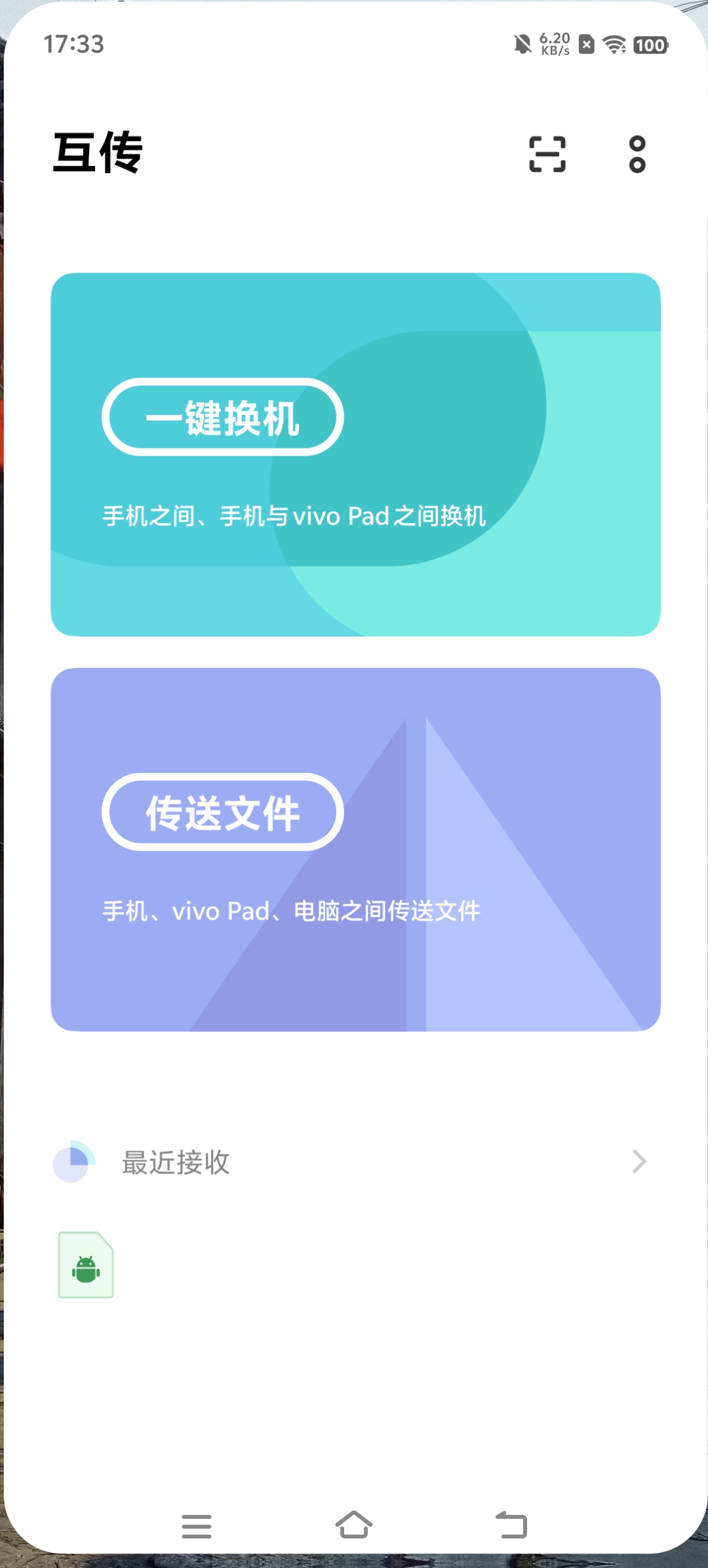Open the 最近接收 recent received list

click(354, 1162)
